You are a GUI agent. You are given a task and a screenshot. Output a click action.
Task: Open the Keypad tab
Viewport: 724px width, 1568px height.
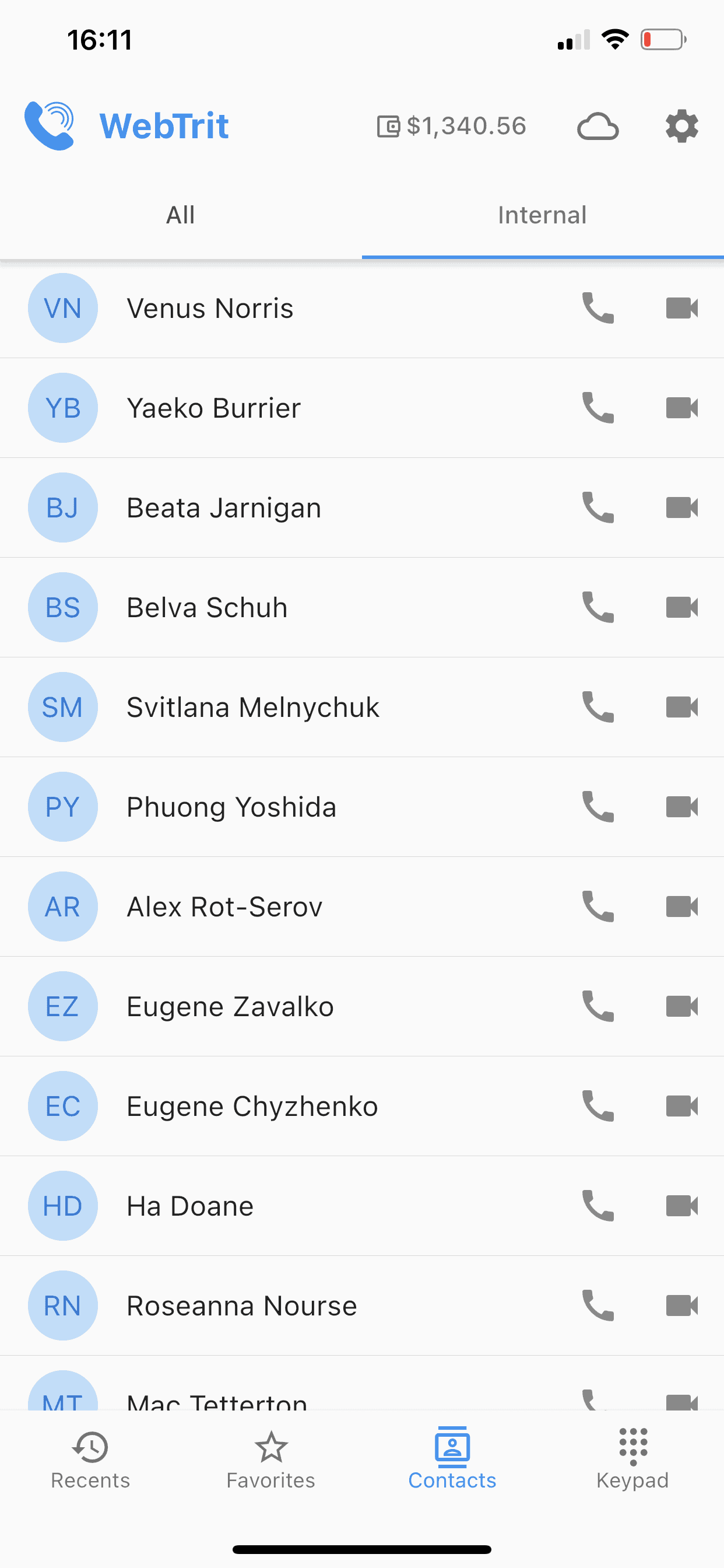pyautogui.click(x=632, y=1459)
